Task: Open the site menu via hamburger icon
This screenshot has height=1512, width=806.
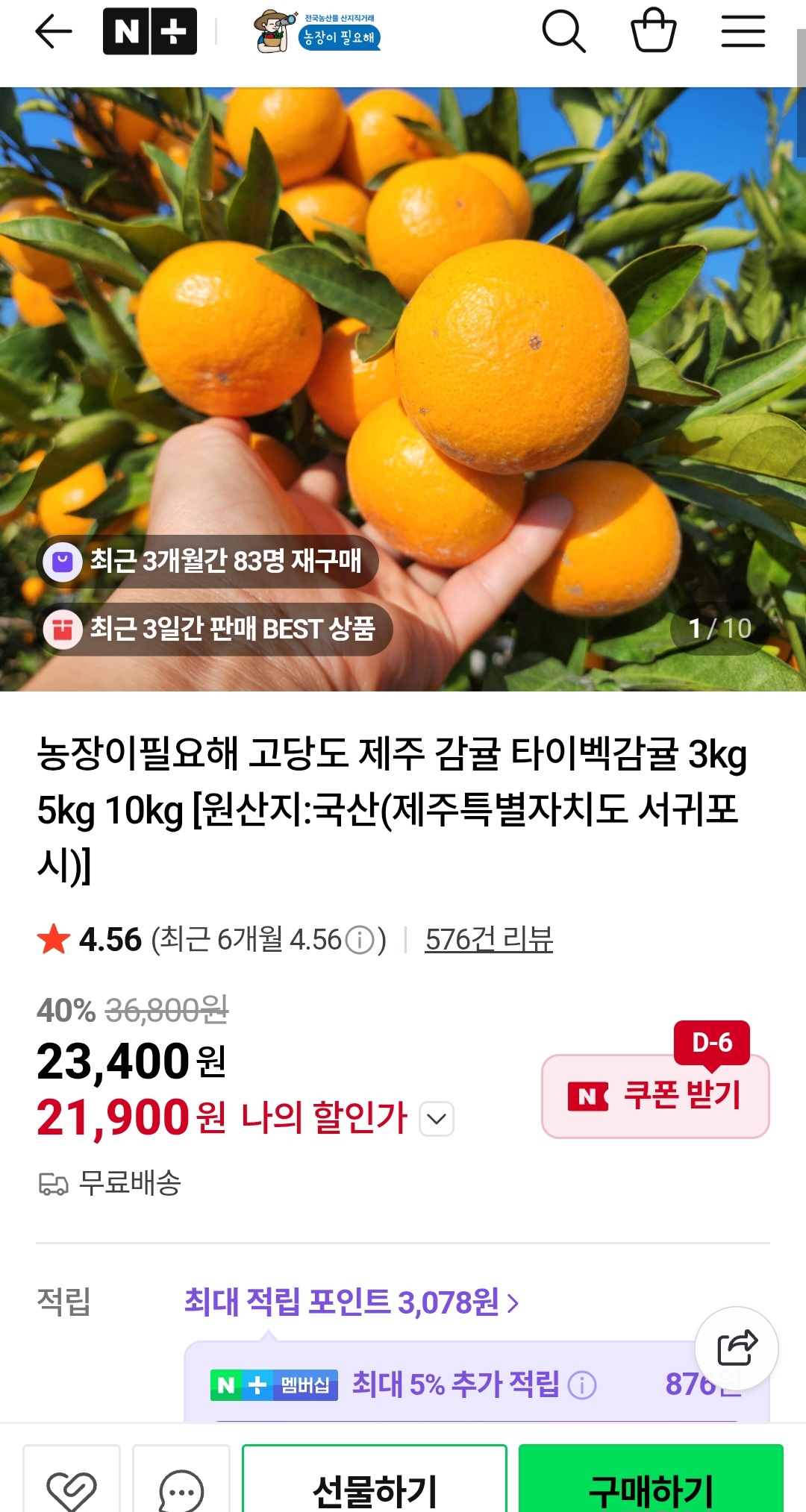Action: coord(743,31)
